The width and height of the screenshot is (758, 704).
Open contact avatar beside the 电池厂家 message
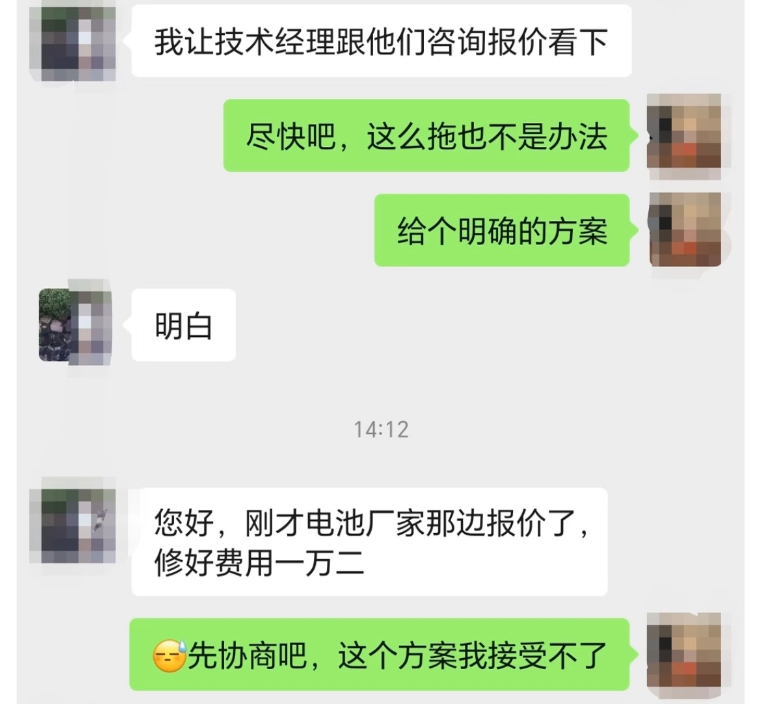pyautogui.click(x=74, y=526)
